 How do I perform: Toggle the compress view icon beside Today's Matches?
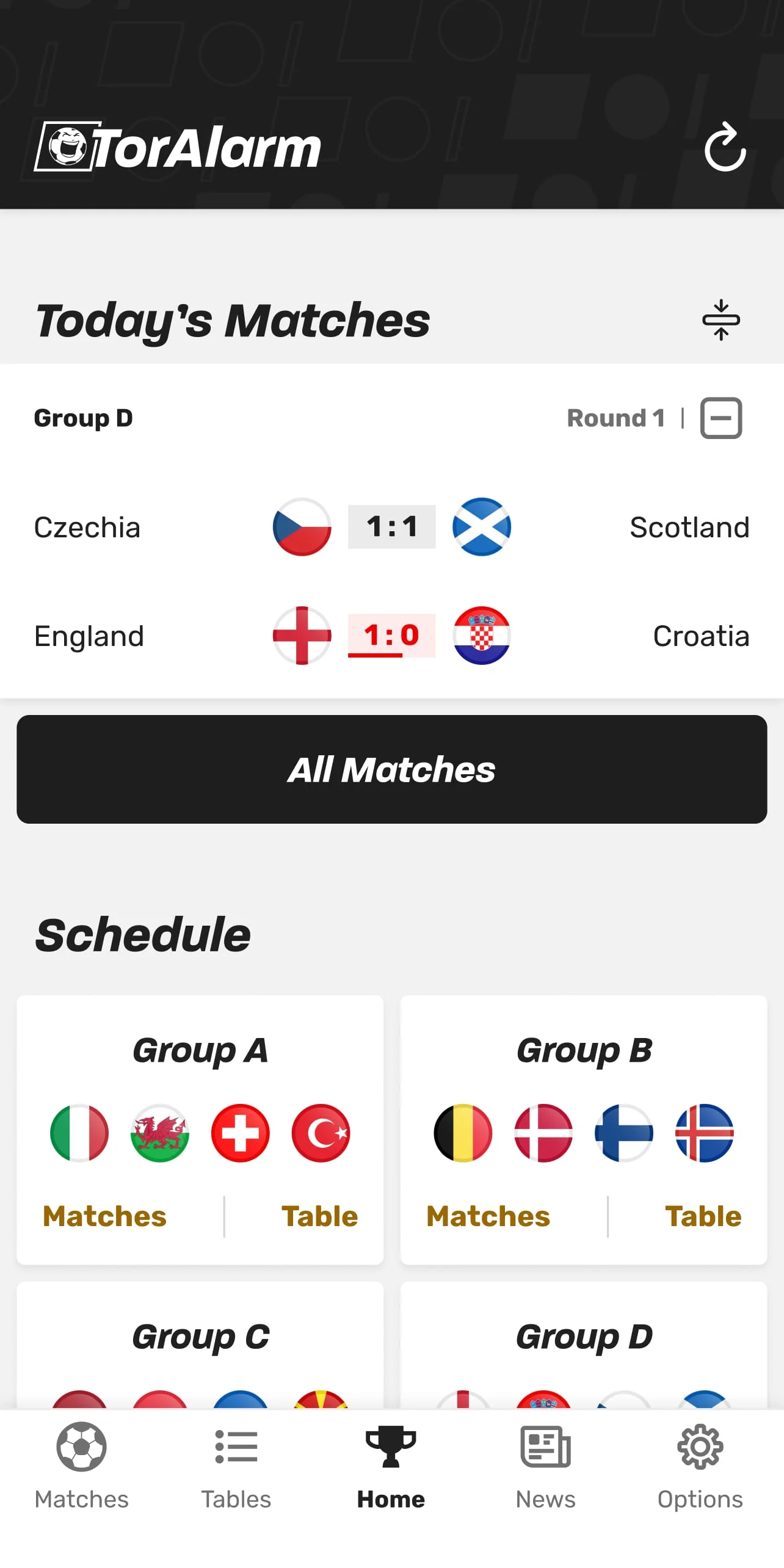point(721,319)
